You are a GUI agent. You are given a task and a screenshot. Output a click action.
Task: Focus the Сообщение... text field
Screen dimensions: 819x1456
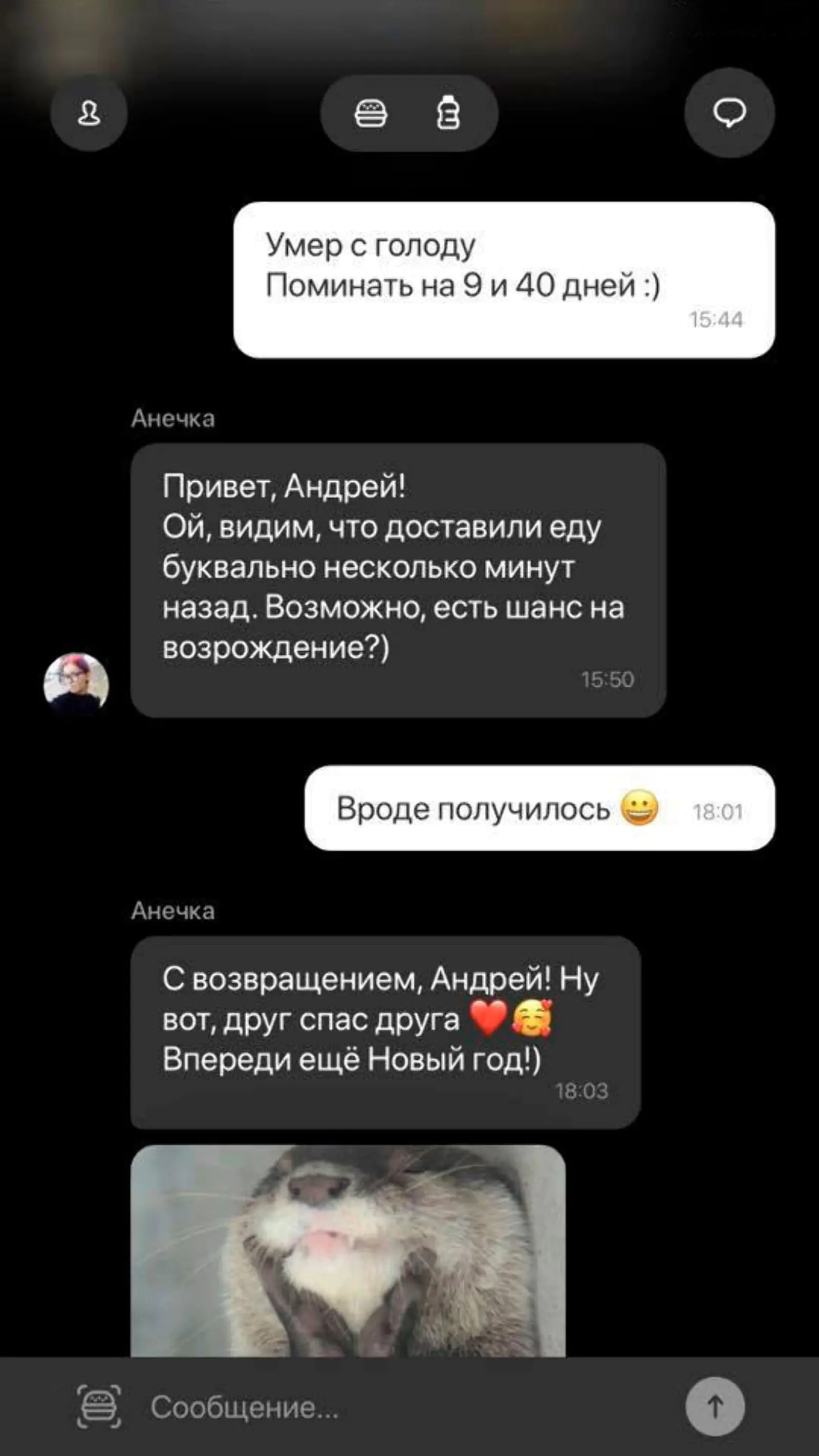pos(396,1407)
